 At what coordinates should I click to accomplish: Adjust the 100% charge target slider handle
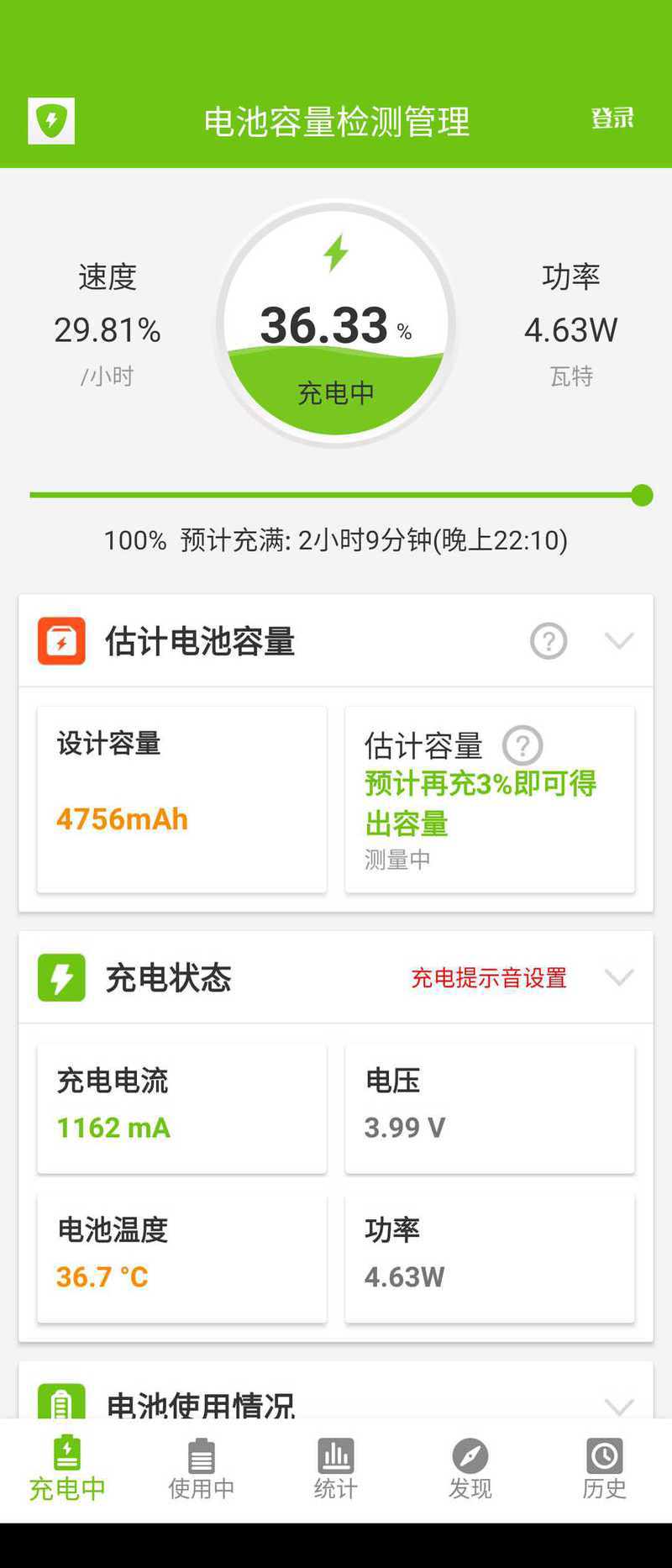pyautogui.click(x=642, y=496)
